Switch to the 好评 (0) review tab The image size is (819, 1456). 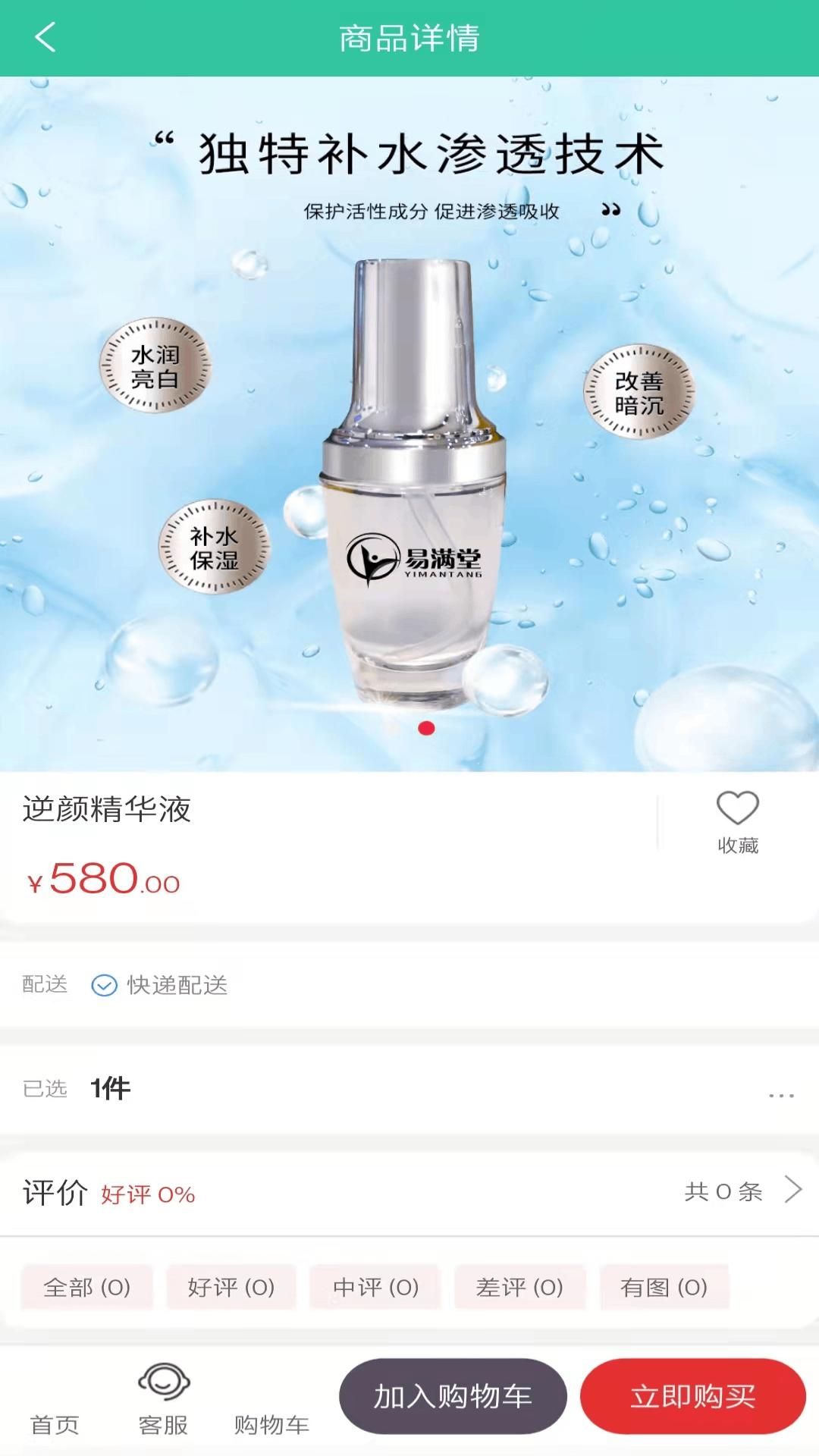231,1286
